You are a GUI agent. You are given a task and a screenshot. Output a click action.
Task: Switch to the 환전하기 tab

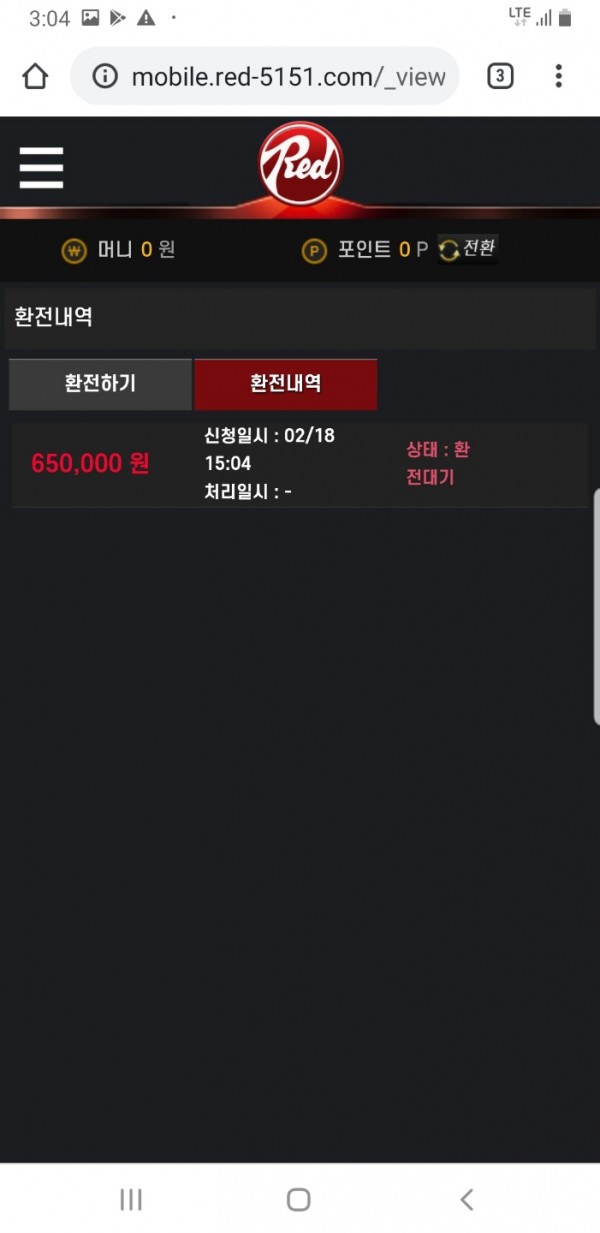pyautogui.click(x=100, y=384)
